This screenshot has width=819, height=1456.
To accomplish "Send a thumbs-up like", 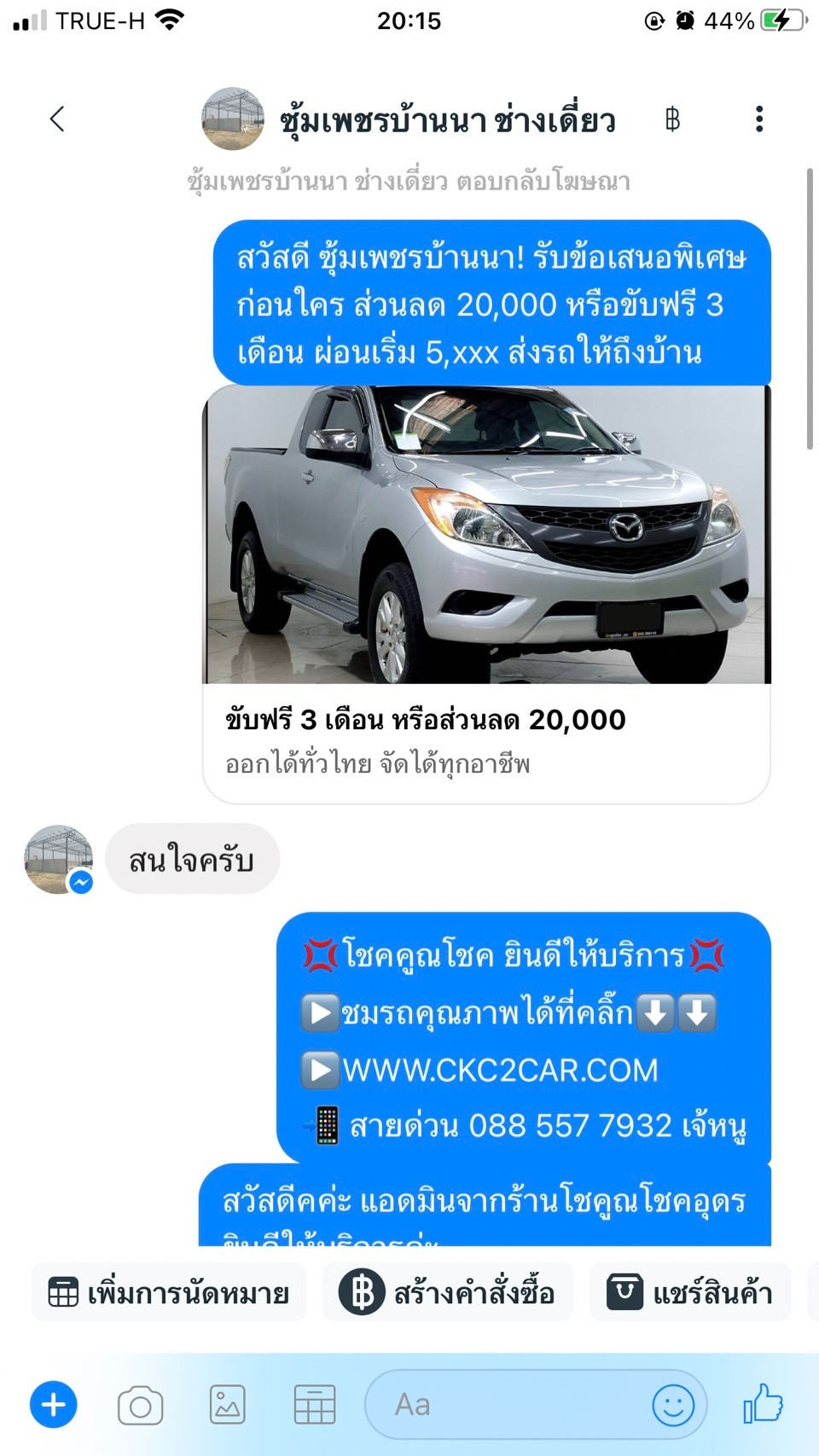I will click(763, 1403).
